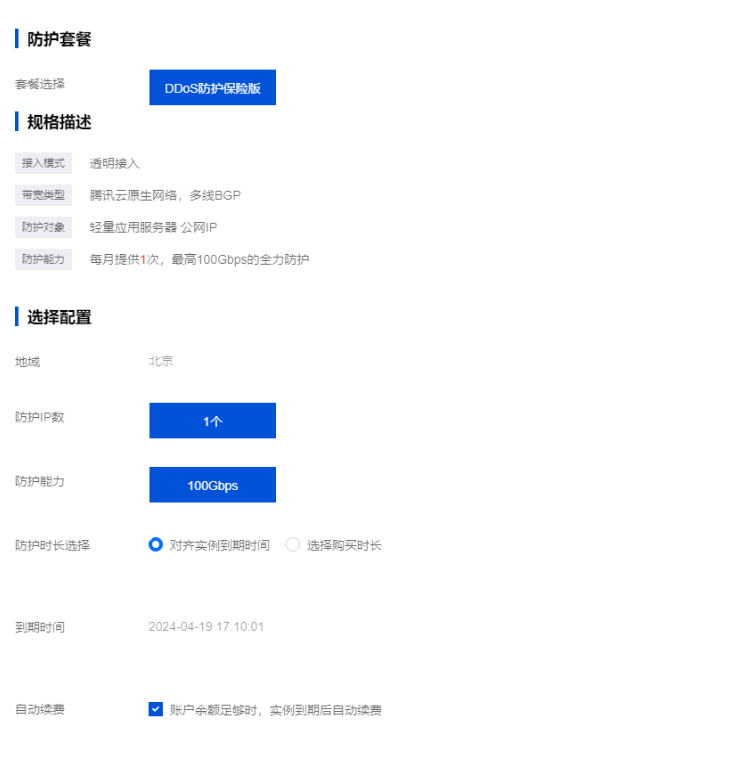Select the DDoS防护保险版 package
The height and width of the screenshot is (769, 729).
pyautogui.click(x=212, y=87)
